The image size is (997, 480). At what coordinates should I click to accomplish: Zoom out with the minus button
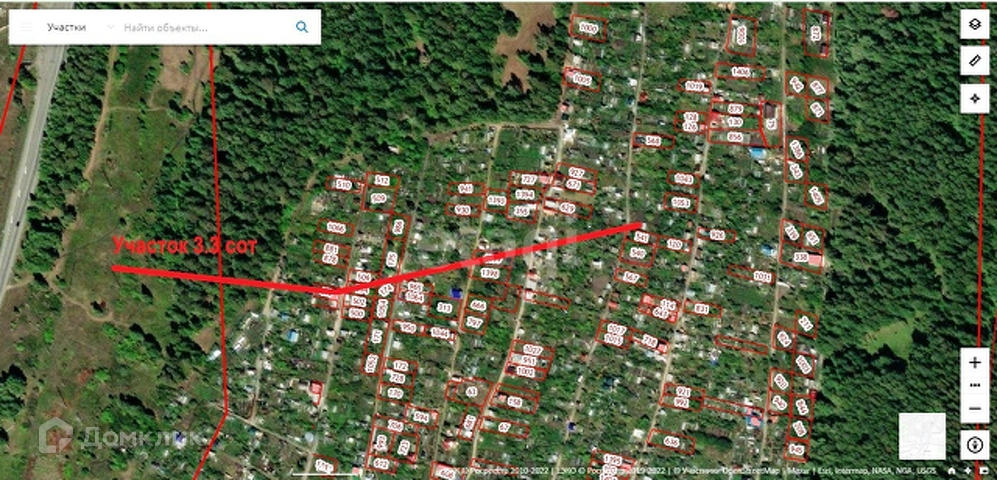click(x=975, y=409)
